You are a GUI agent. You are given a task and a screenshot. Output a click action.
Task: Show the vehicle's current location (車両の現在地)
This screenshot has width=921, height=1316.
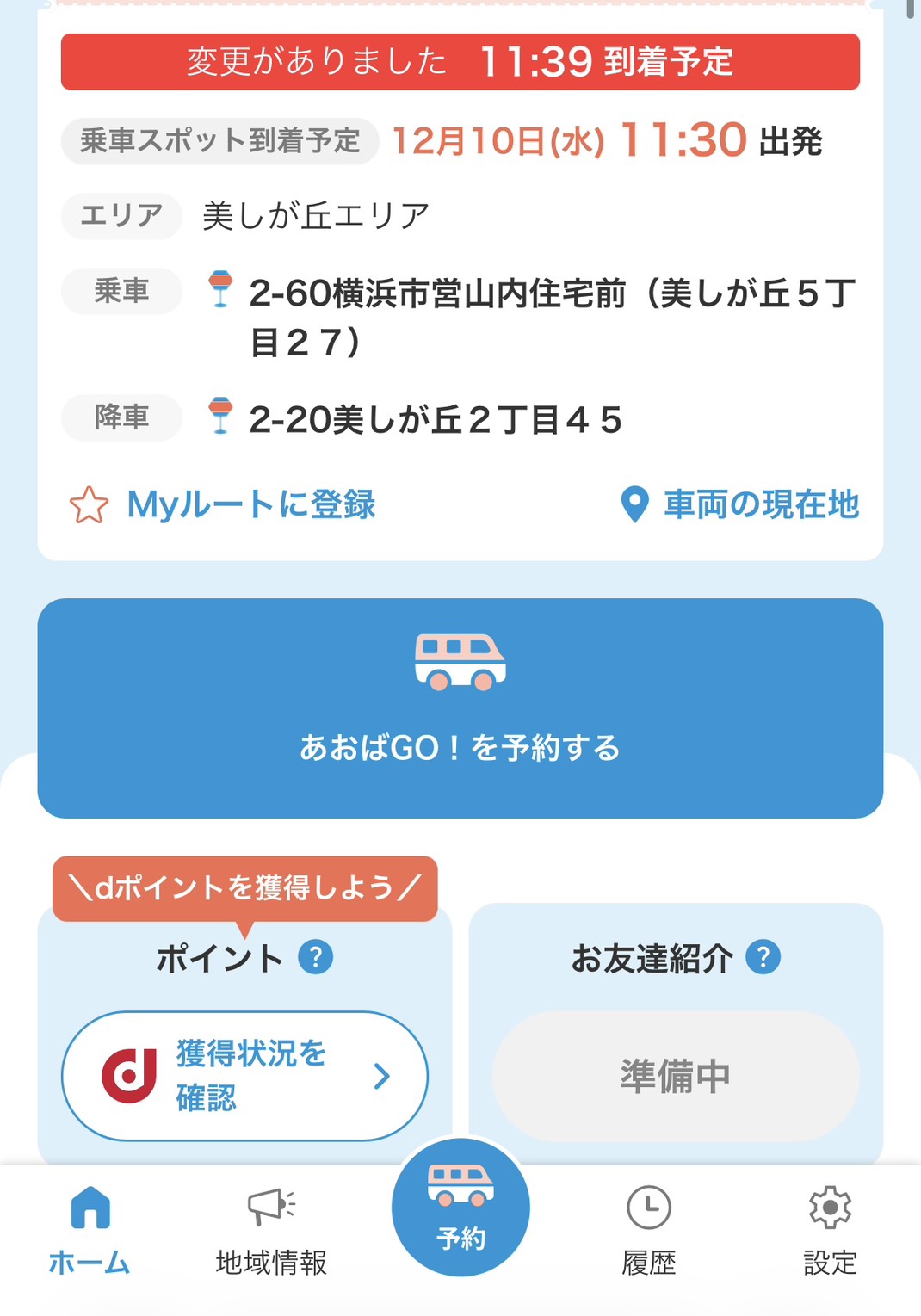coord(740,504)
